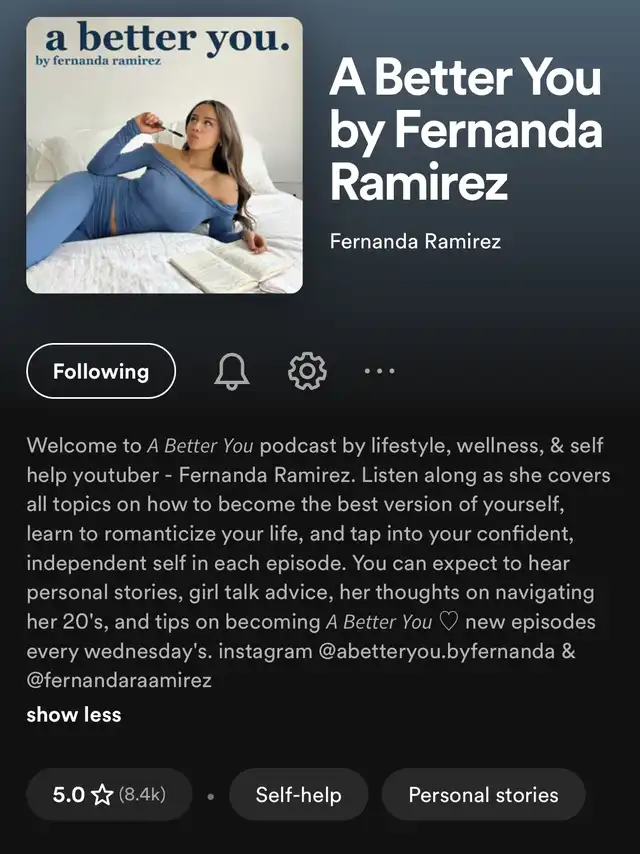Select the Self-help category chip
This screenshot has height=854, width=640.
298,795
